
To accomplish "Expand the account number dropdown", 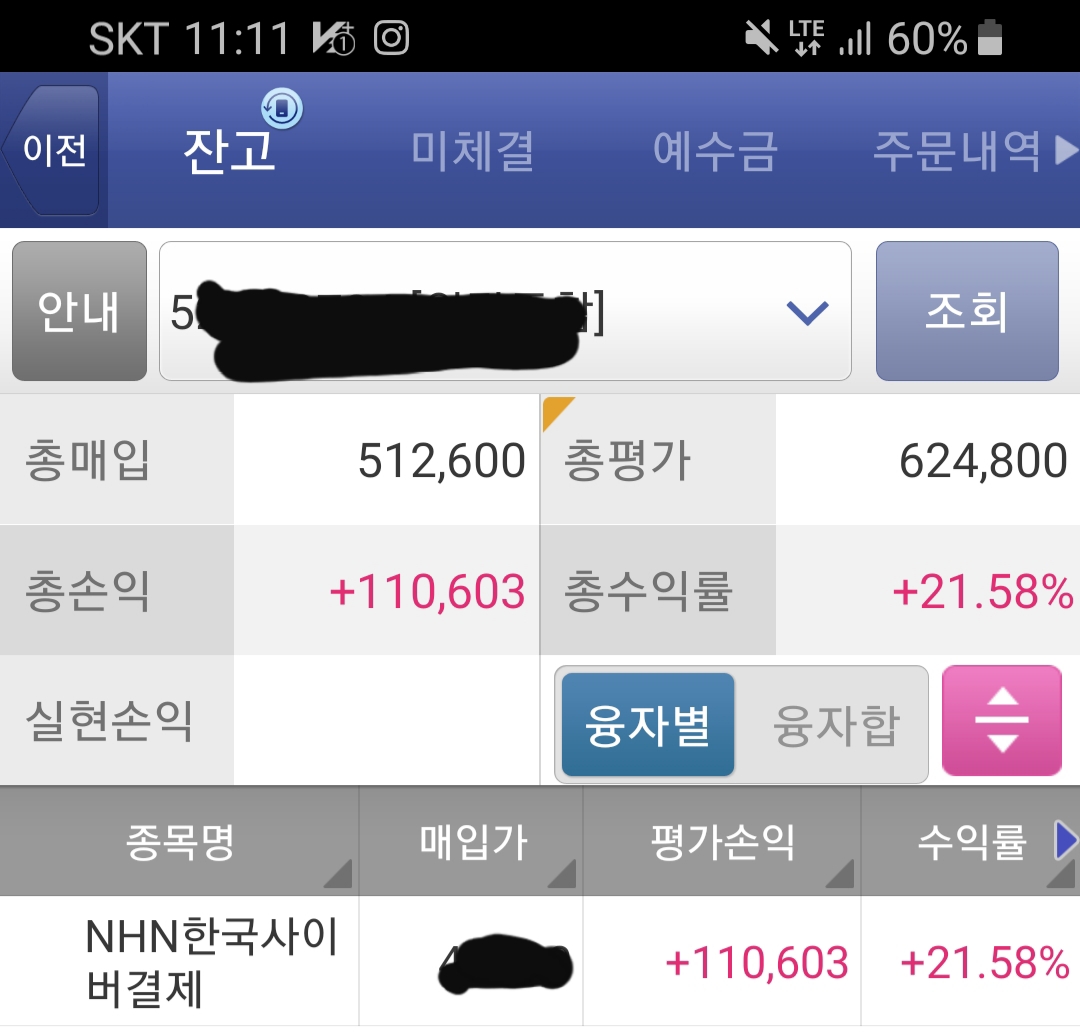I will tap(806, 312).
